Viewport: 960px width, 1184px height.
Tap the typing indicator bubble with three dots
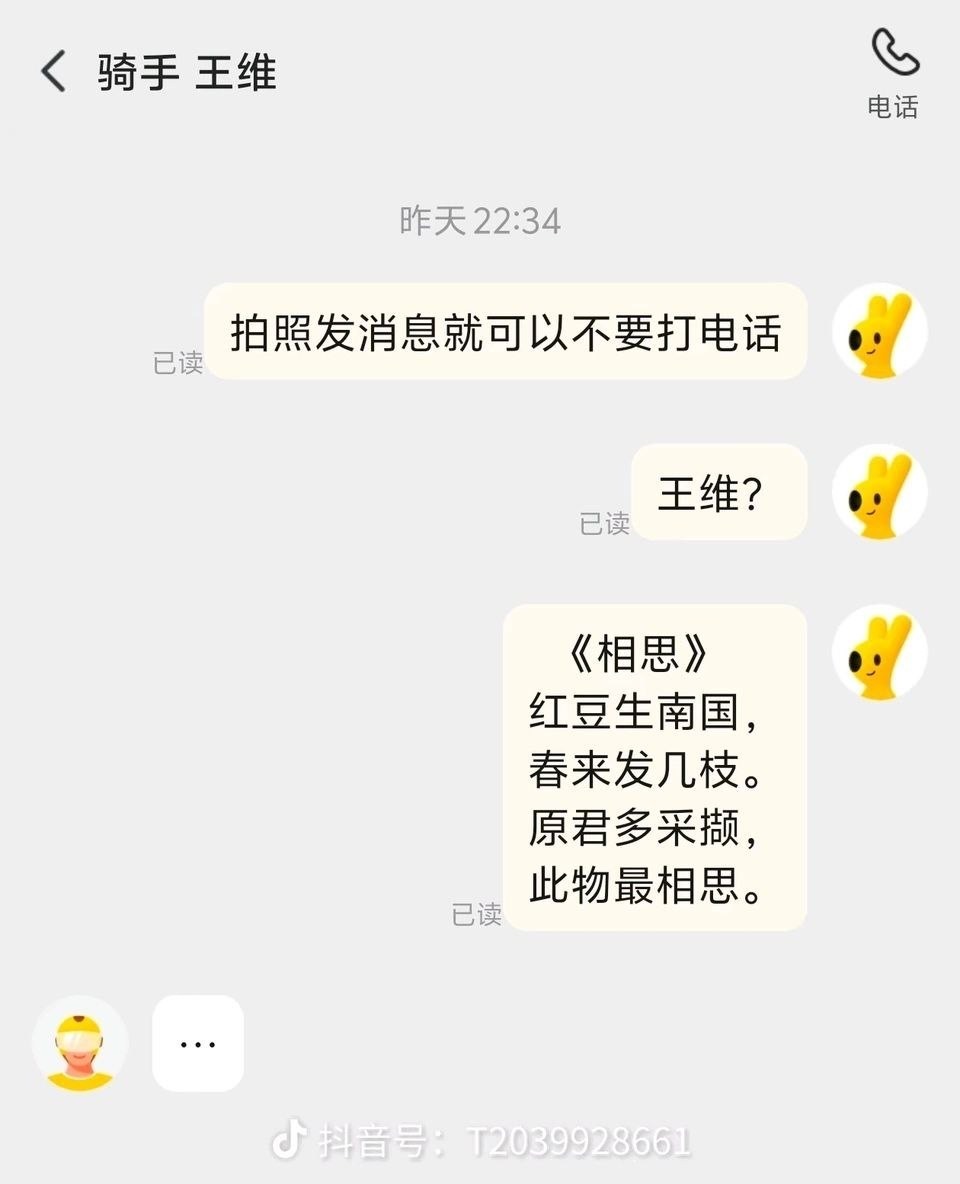(x=197, y=1042)
